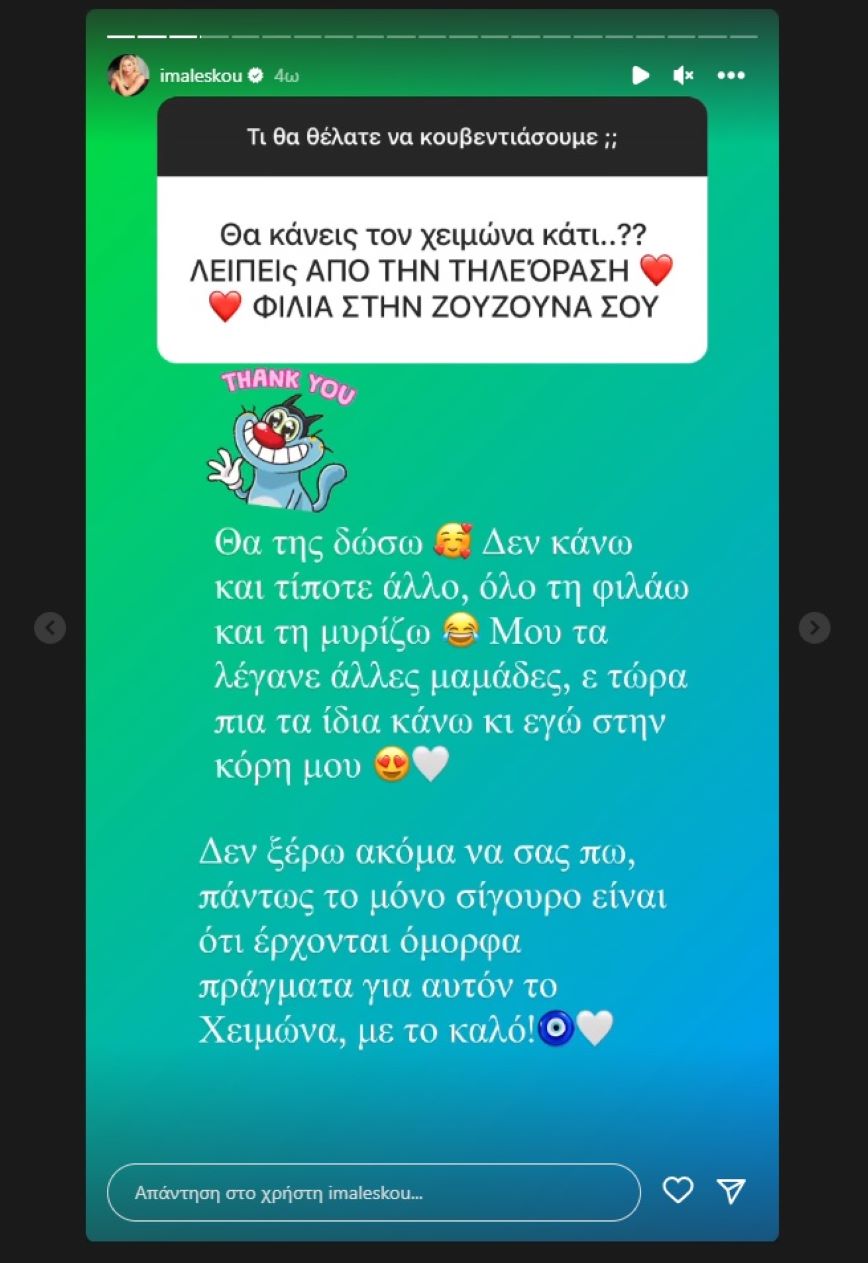Skip to the next story

(814, 628)
